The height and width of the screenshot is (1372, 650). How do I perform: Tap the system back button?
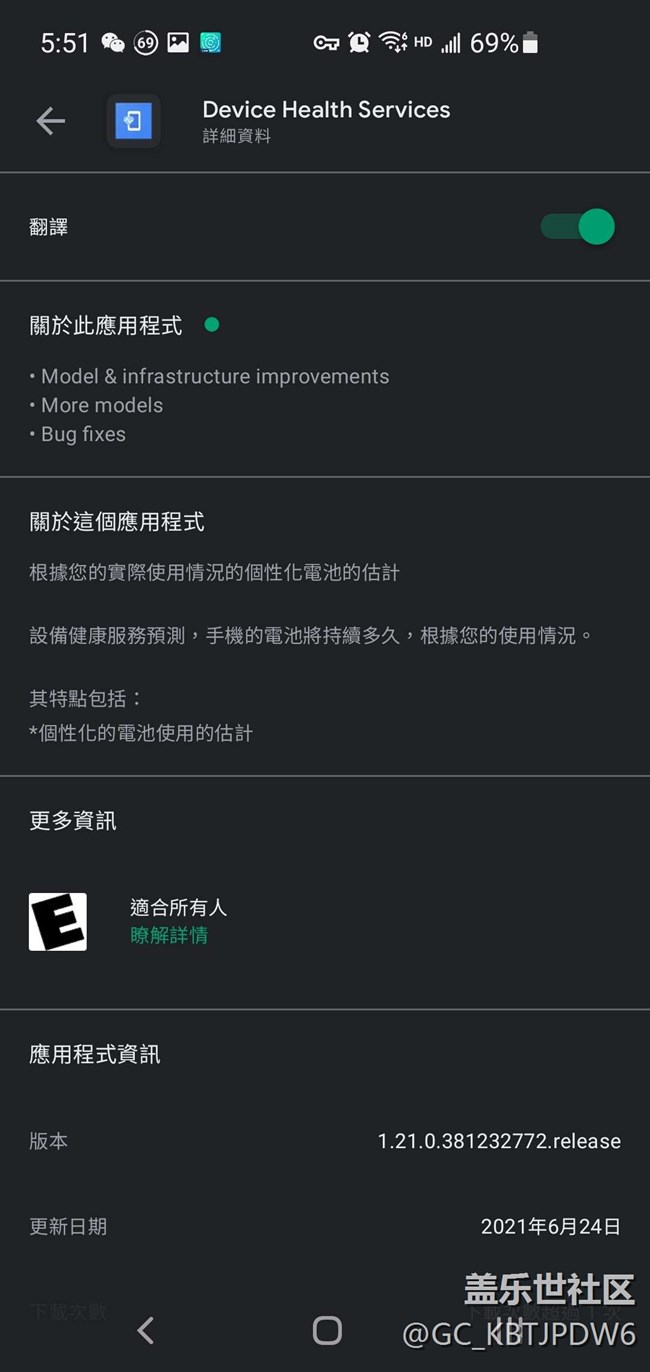click(146, 1330)
